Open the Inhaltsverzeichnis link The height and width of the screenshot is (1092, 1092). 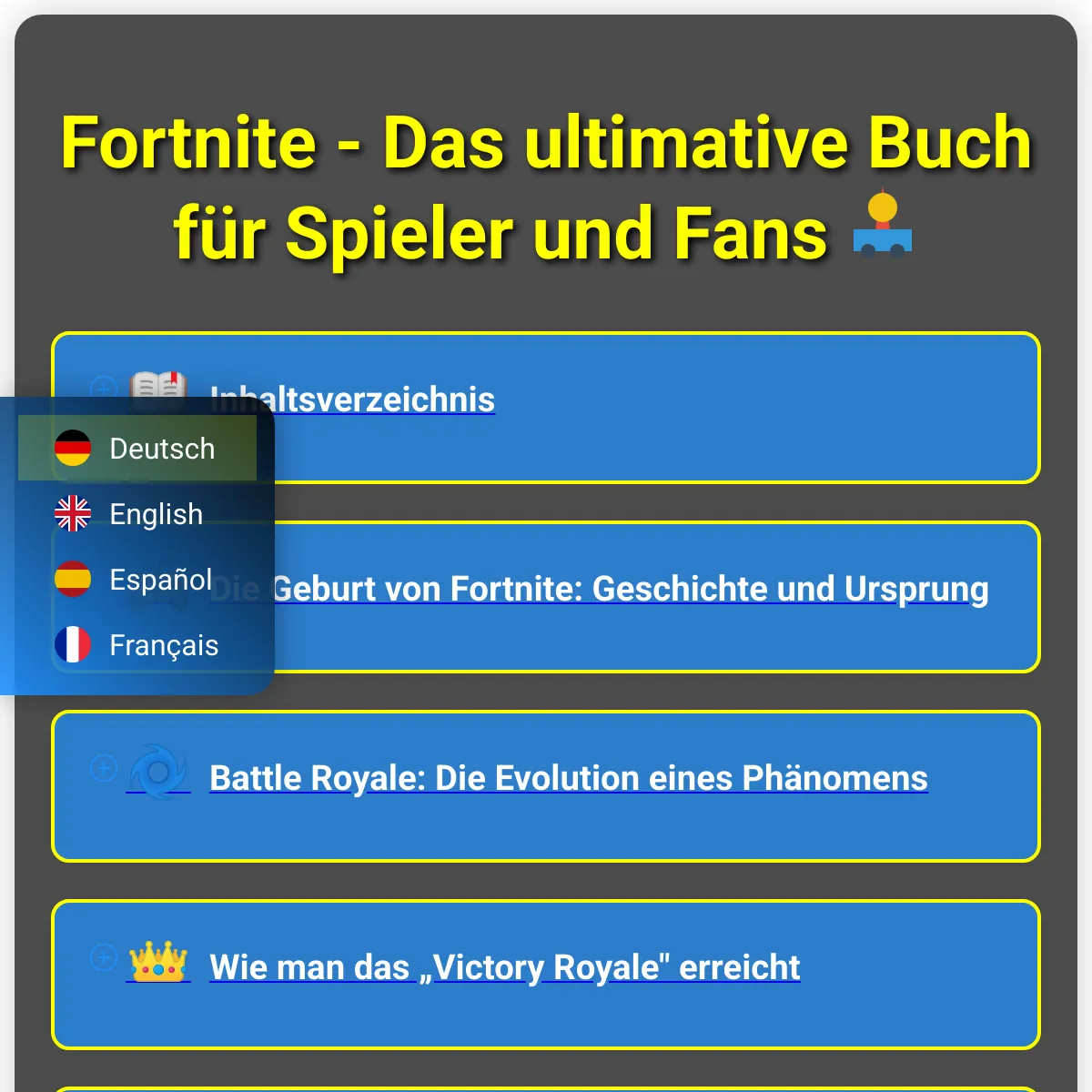pyautogui.click(x=382, y=399)
